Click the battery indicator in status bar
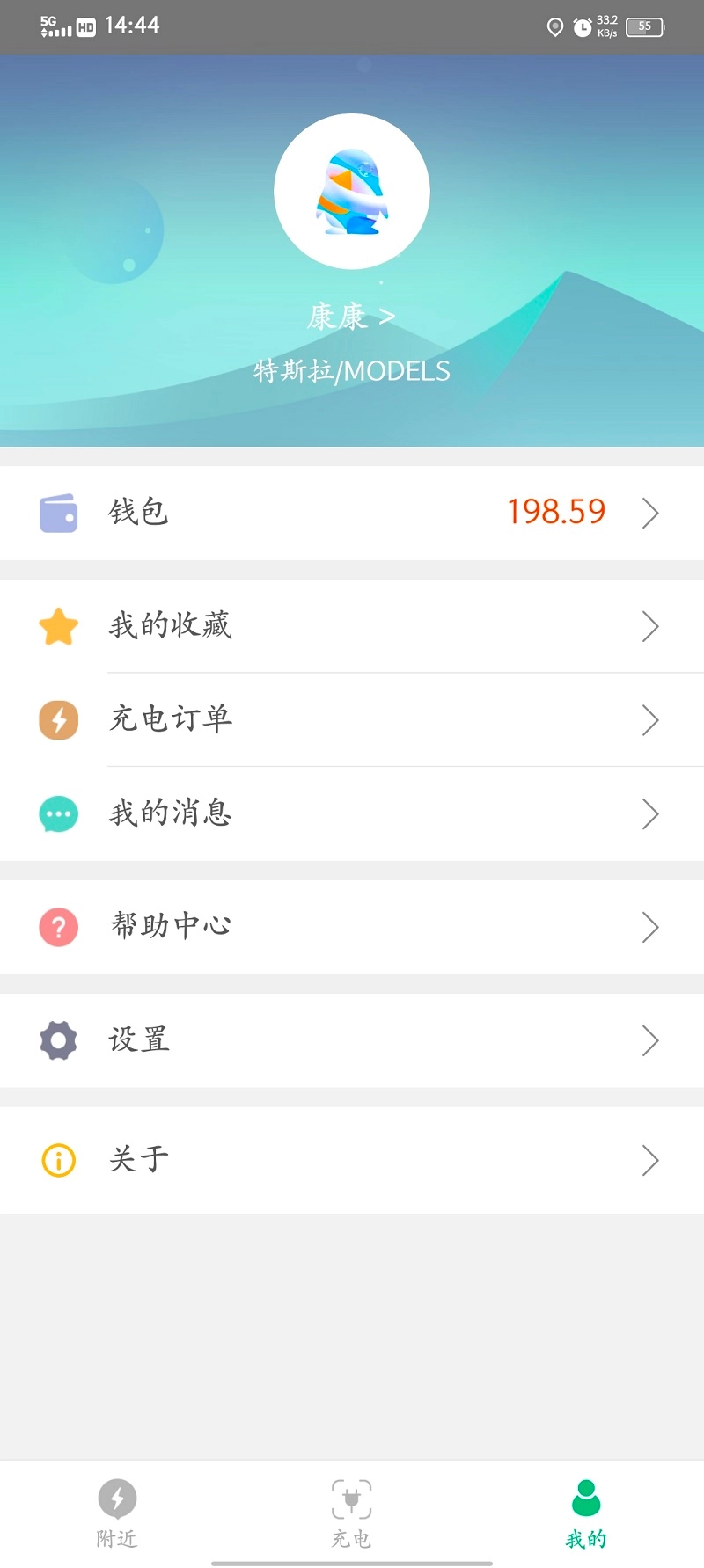 643,26
